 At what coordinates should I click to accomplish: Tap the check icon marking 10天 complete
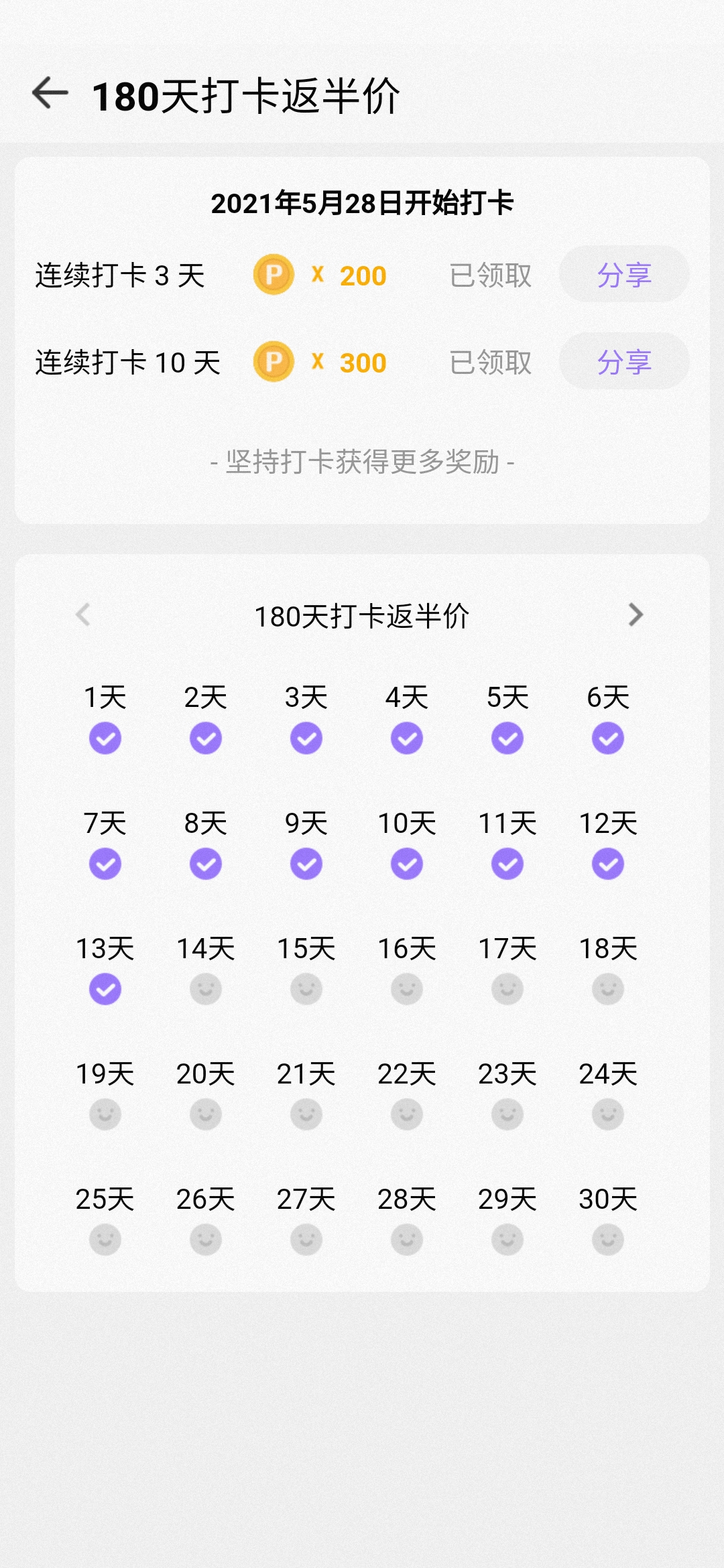[406, 863]
